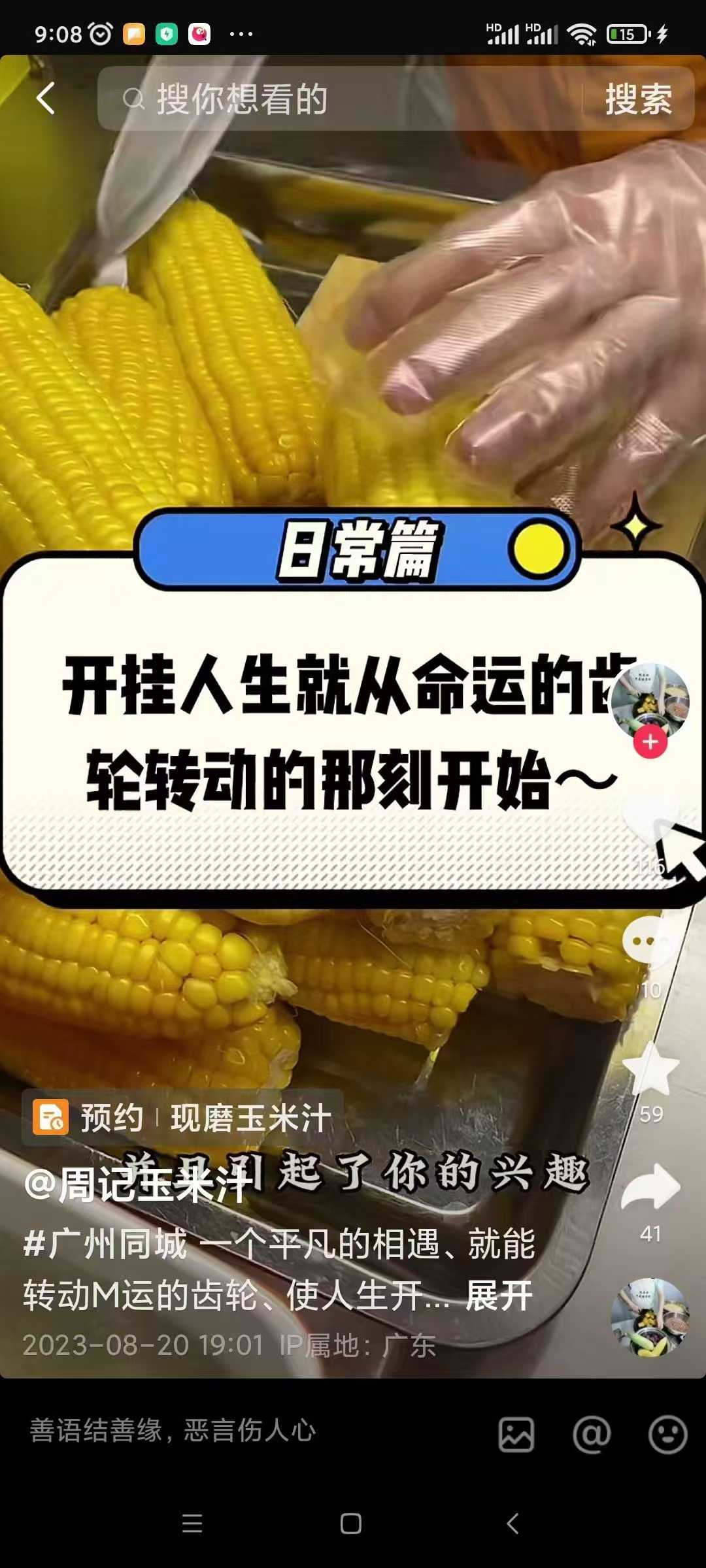This screenshot has width=706, height=1568.
Task: Like this video with the heart icon
Action: 650,825
